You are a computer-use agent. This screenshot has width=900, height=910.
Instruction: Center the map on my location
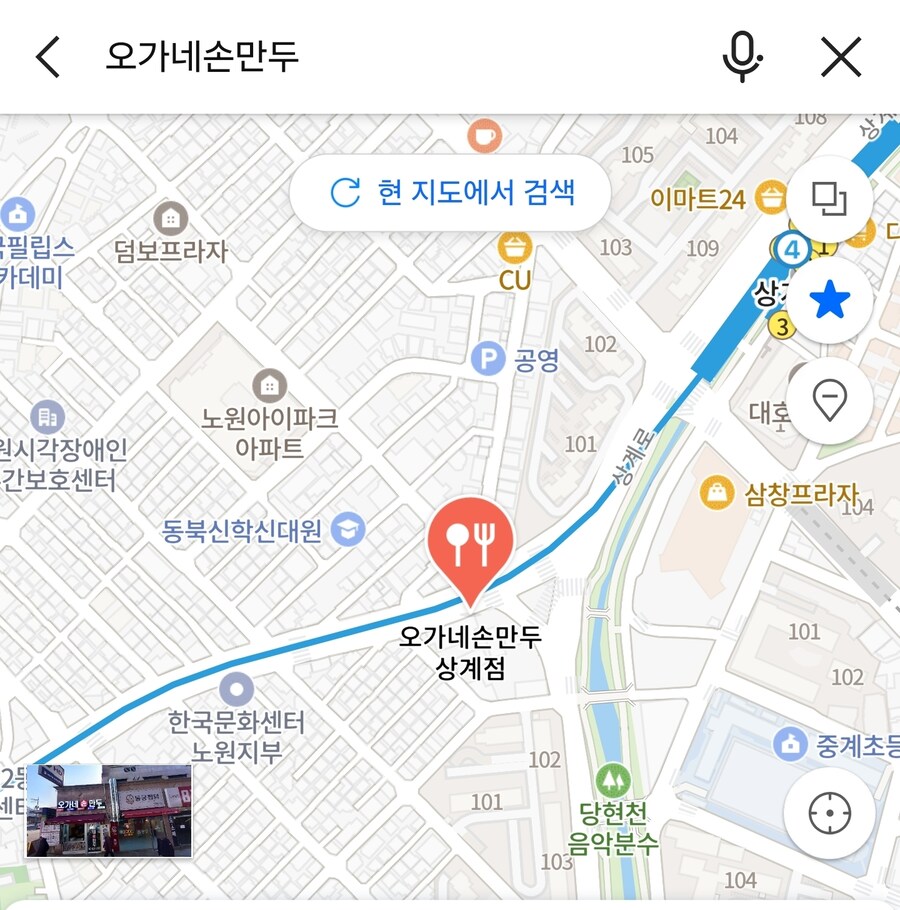coord(829,814)
